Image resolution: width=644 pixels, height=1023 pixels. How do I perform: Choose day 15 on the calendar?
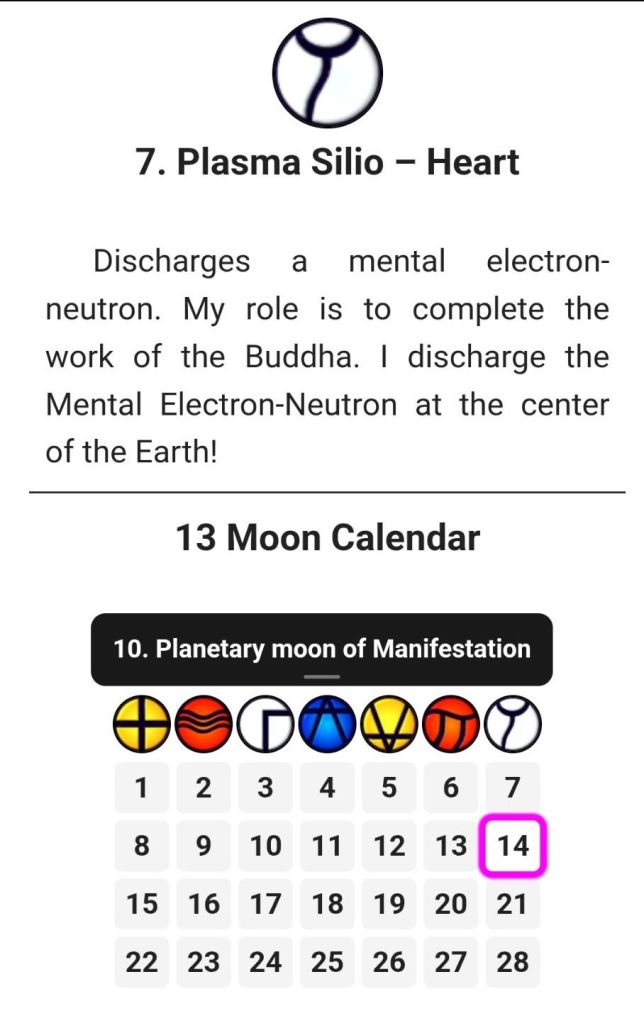(142, 904)
